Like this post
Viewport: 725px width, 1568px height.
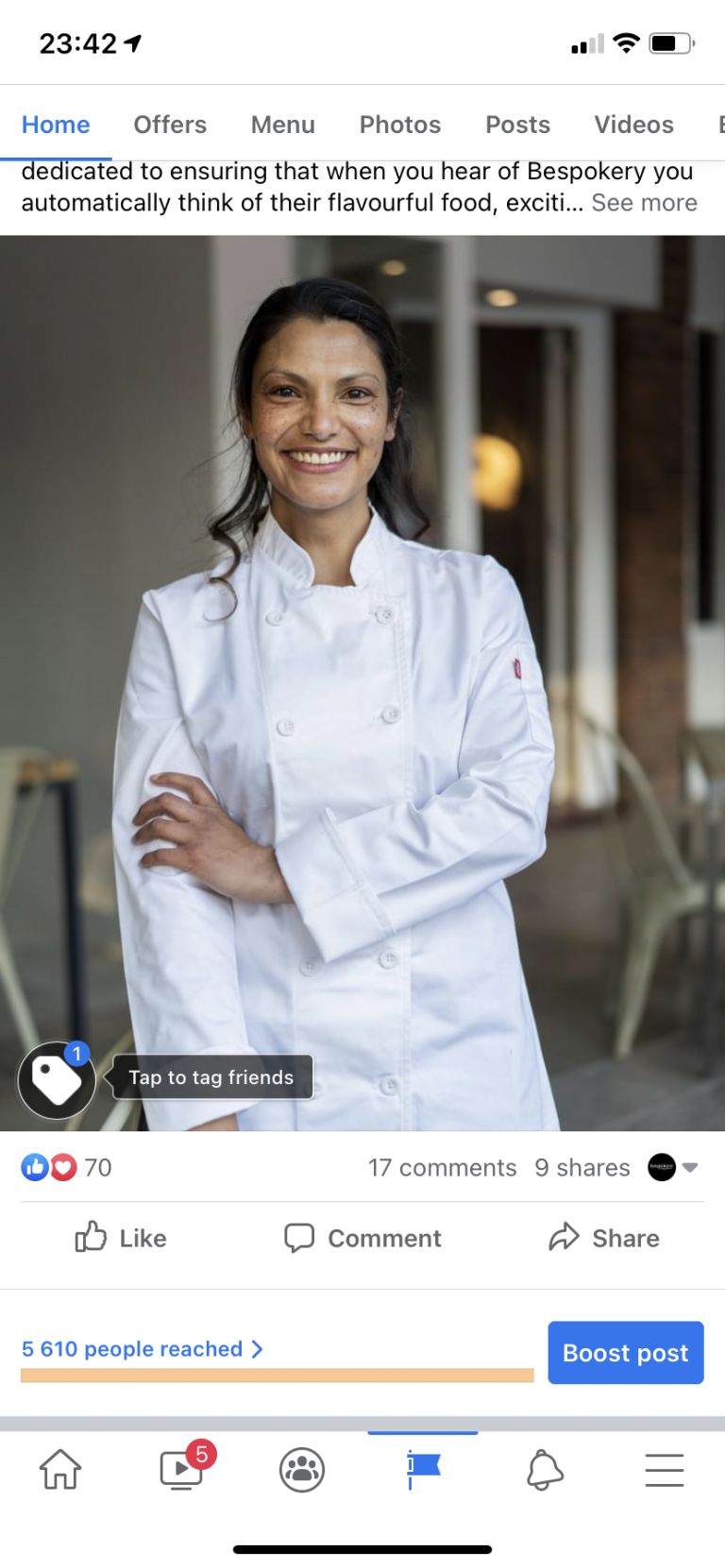pos(121,1238)
